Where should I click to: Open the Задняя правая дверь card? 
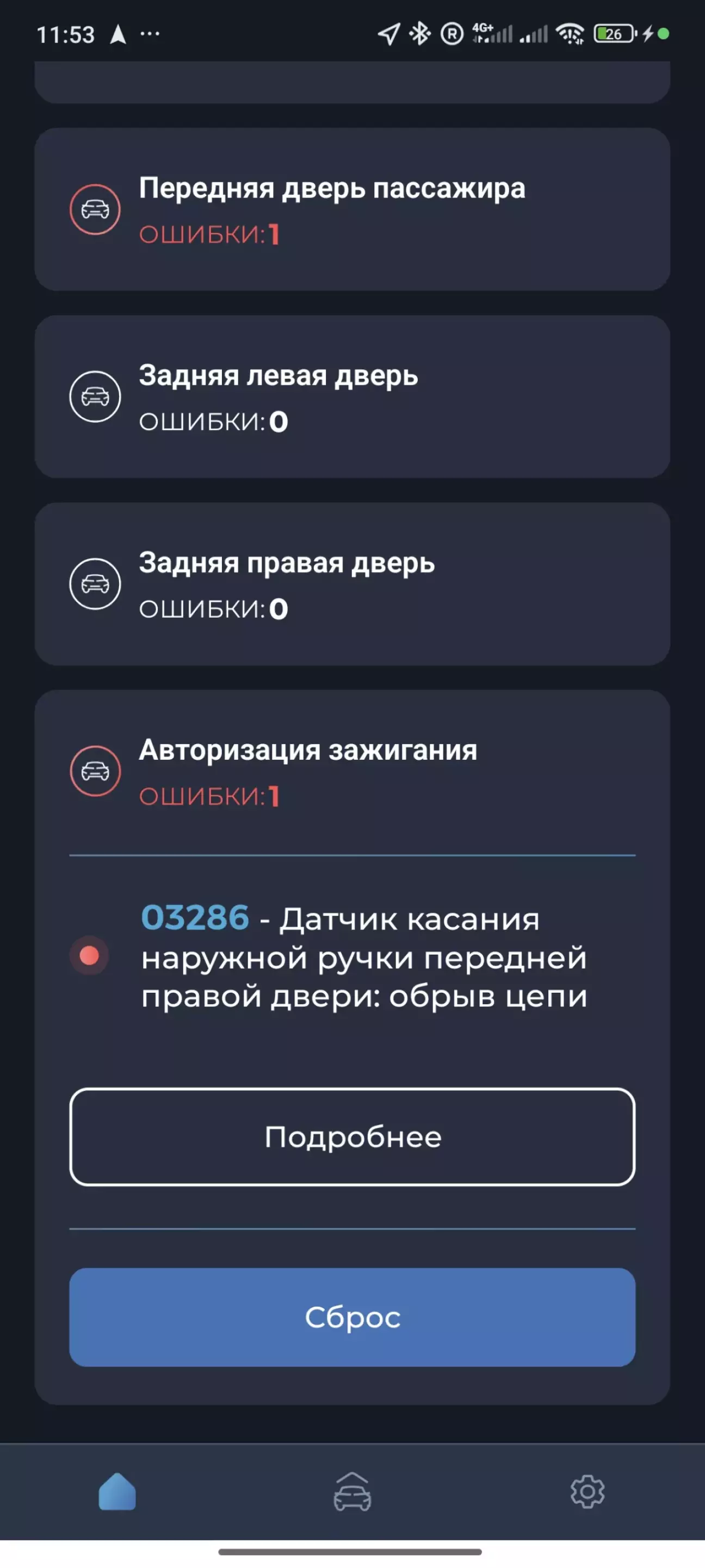coord(352,584)
